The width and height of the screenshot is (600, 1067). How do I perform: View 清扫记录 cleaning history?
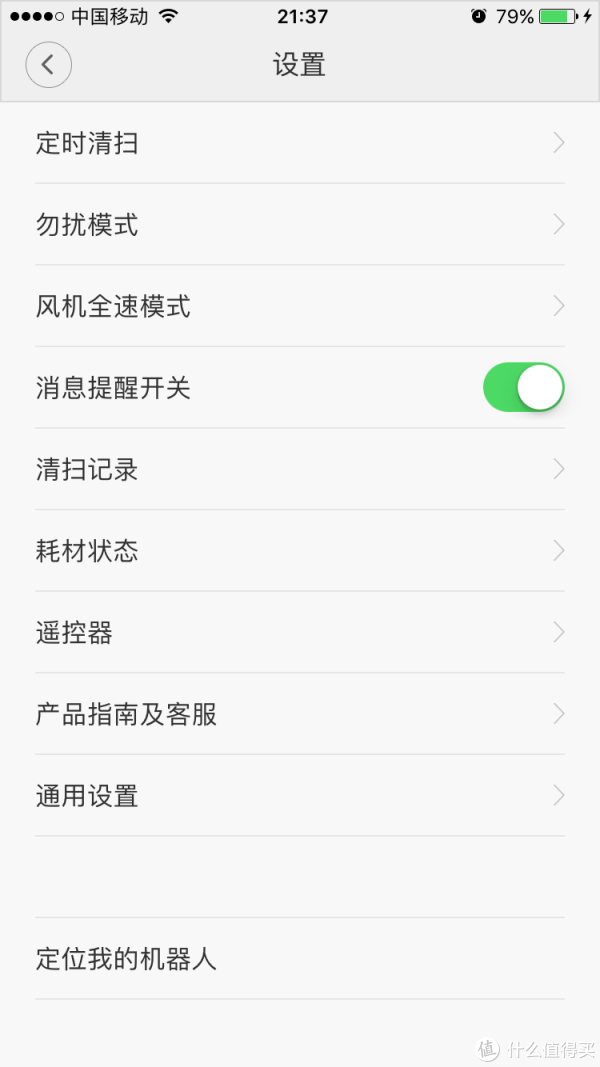(x=300, y=469)
